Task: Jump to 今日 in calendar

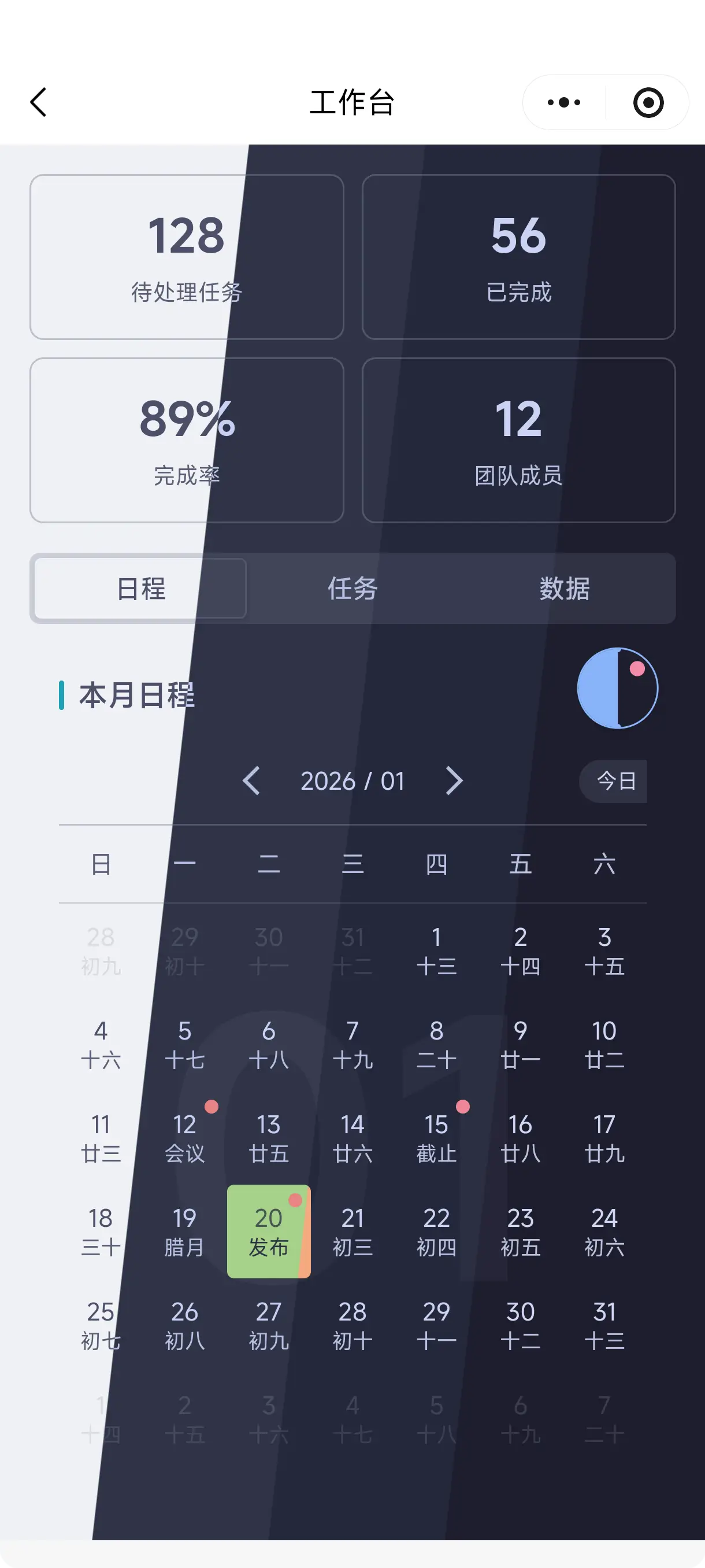Action: pyautogui.click(x=614, y=781)
